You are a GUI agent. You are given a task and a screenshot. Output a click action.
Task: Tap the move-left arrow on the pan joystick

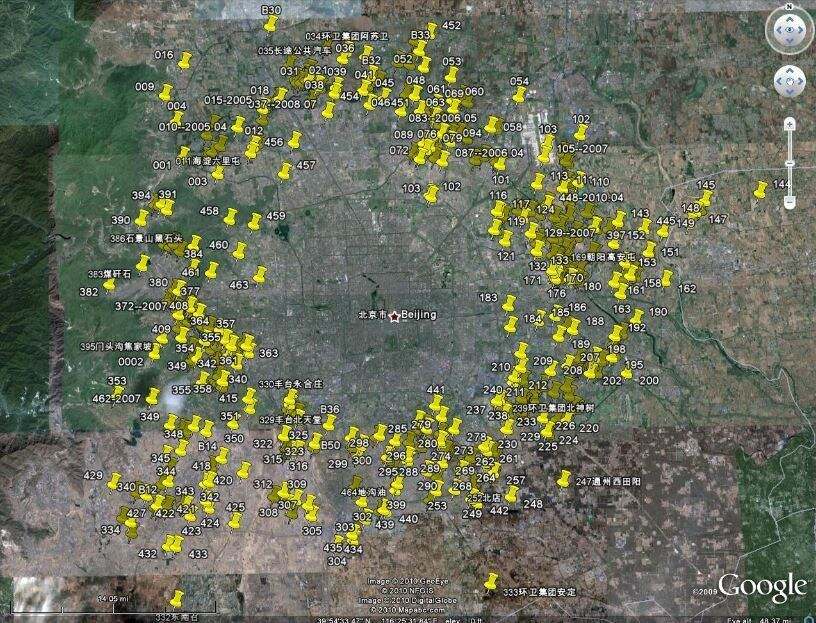777,80
